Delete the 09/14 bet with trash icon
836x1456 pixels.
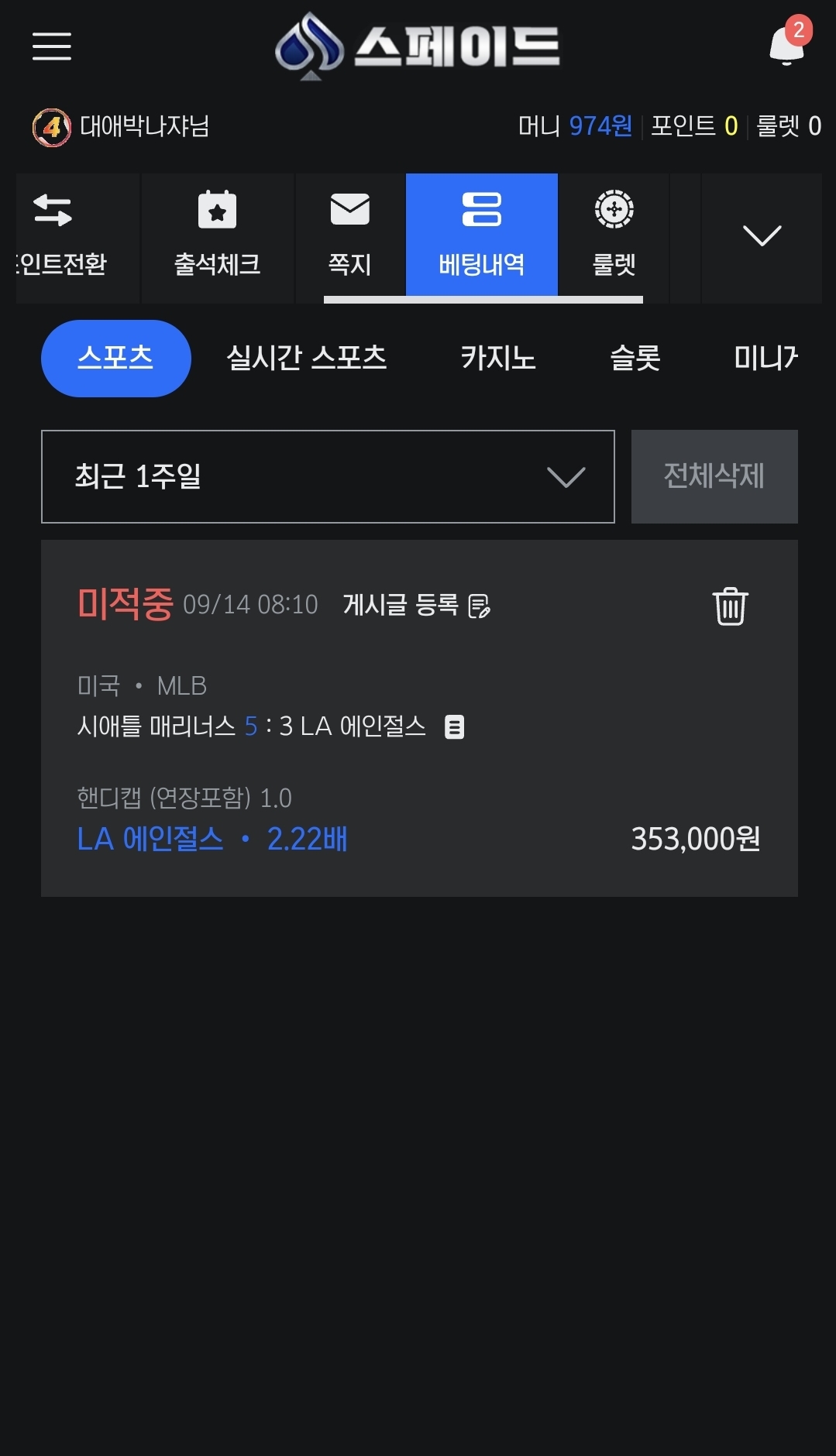coord(730,606)
